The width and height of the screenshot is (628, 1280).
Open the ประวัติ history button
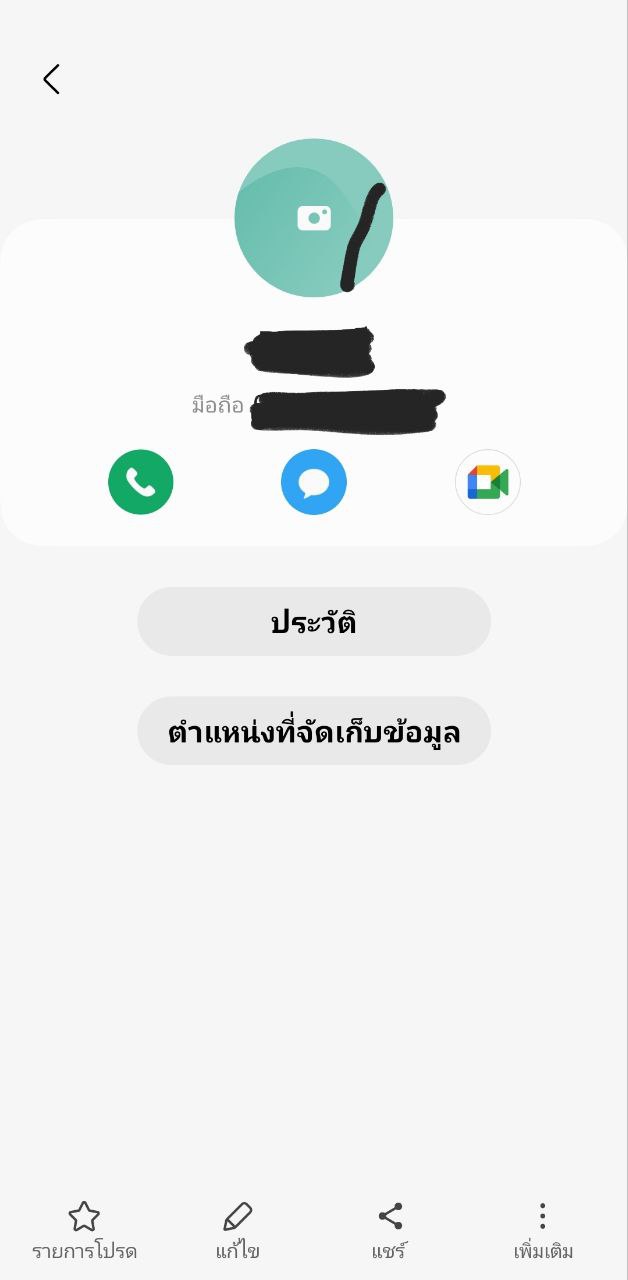pos(314,622)
